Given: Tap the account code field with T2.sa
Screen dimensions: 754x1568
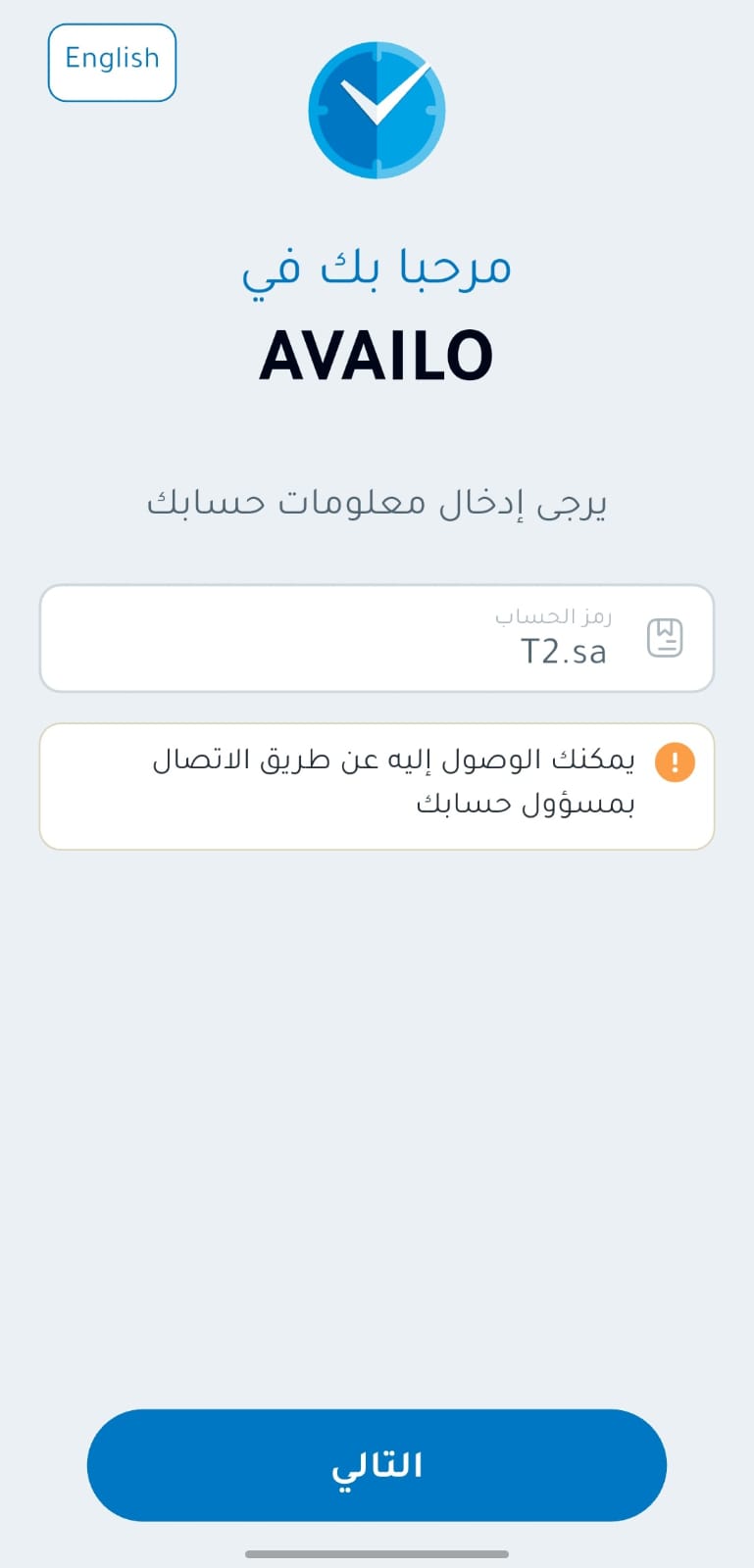Looking at the screenshot, I should 377,638.
